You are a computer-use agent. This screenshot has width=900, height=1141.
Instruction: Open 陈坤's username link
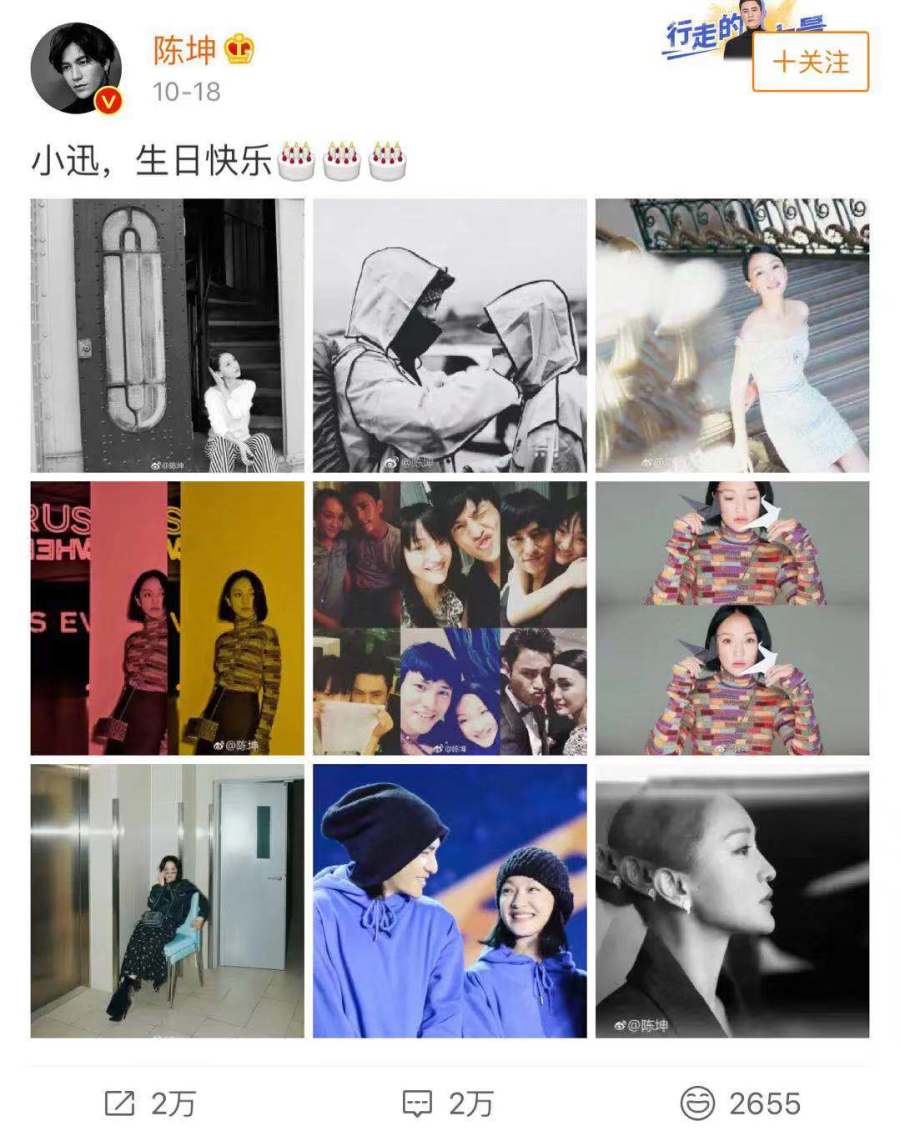point(185,49)
